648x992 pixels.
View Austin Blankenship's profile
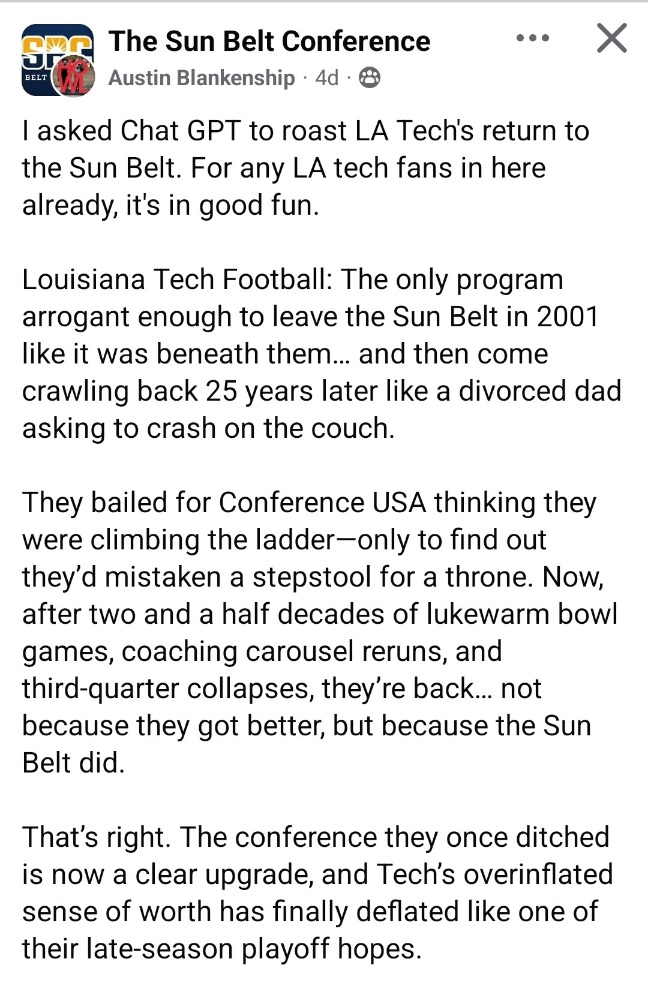[x=201, y=77]
